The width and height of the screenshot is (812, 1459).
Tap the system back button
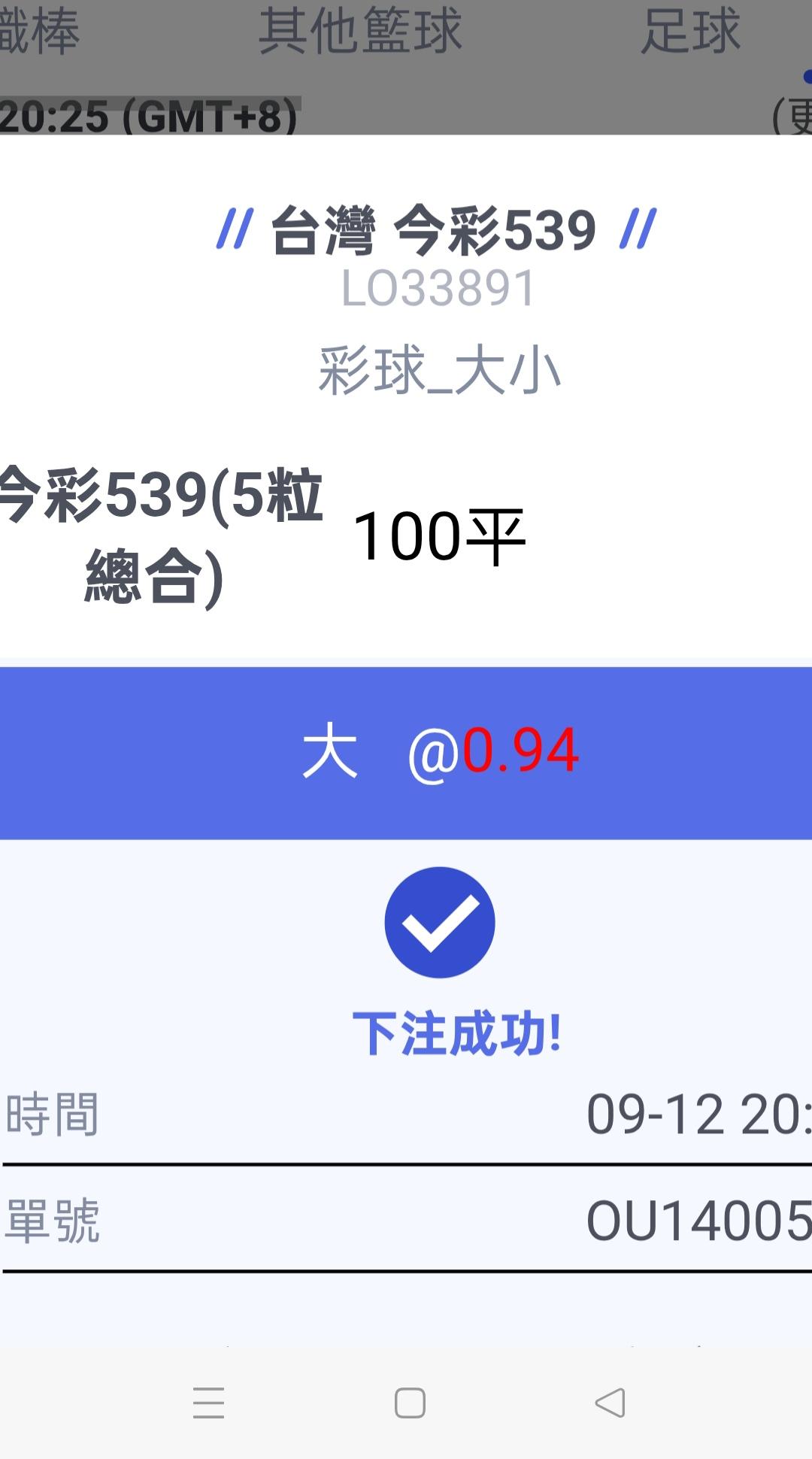pos(610,1403)
